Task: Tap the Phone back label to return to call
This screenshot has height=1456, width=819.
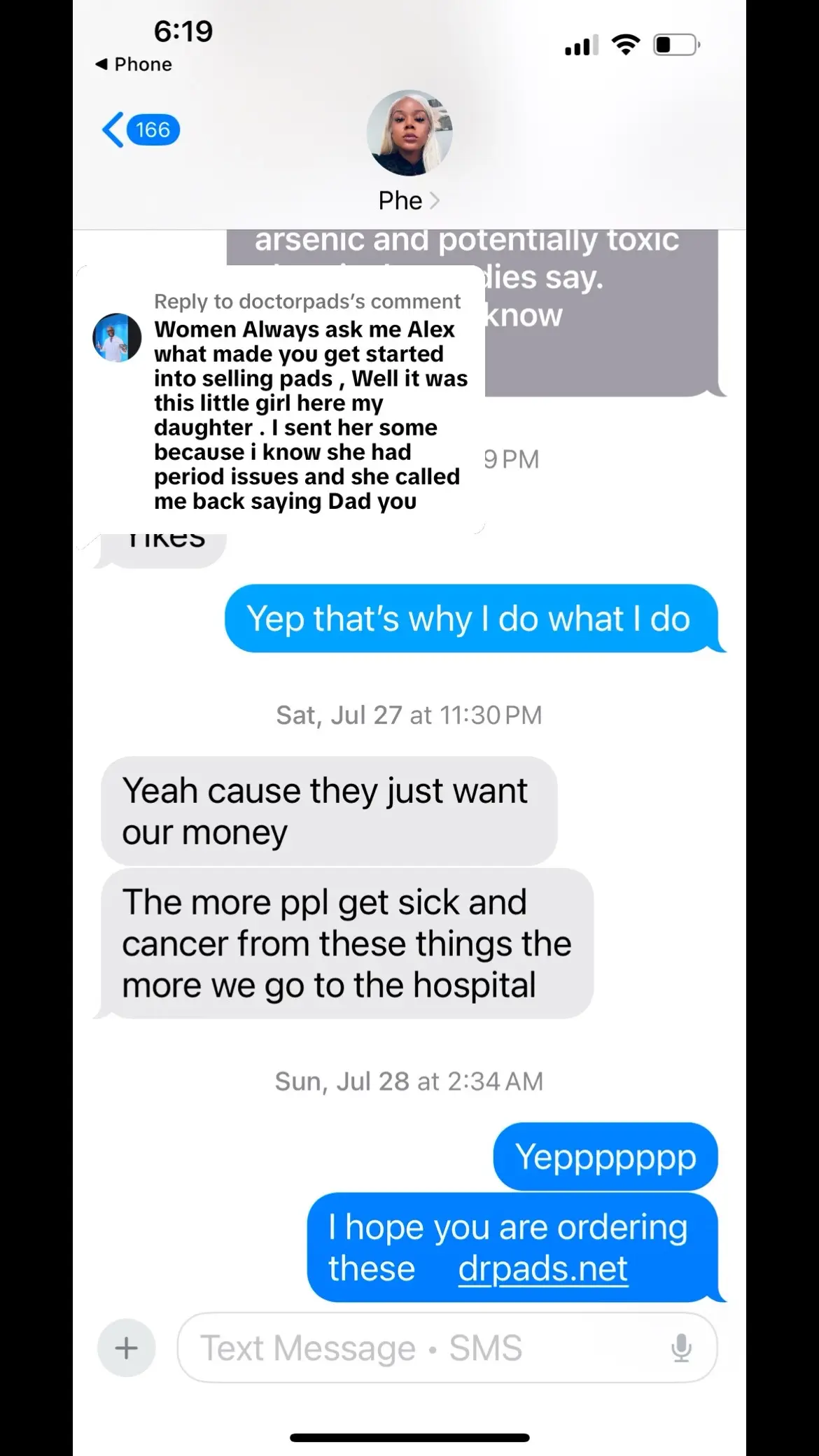Action: coord(134,64)
